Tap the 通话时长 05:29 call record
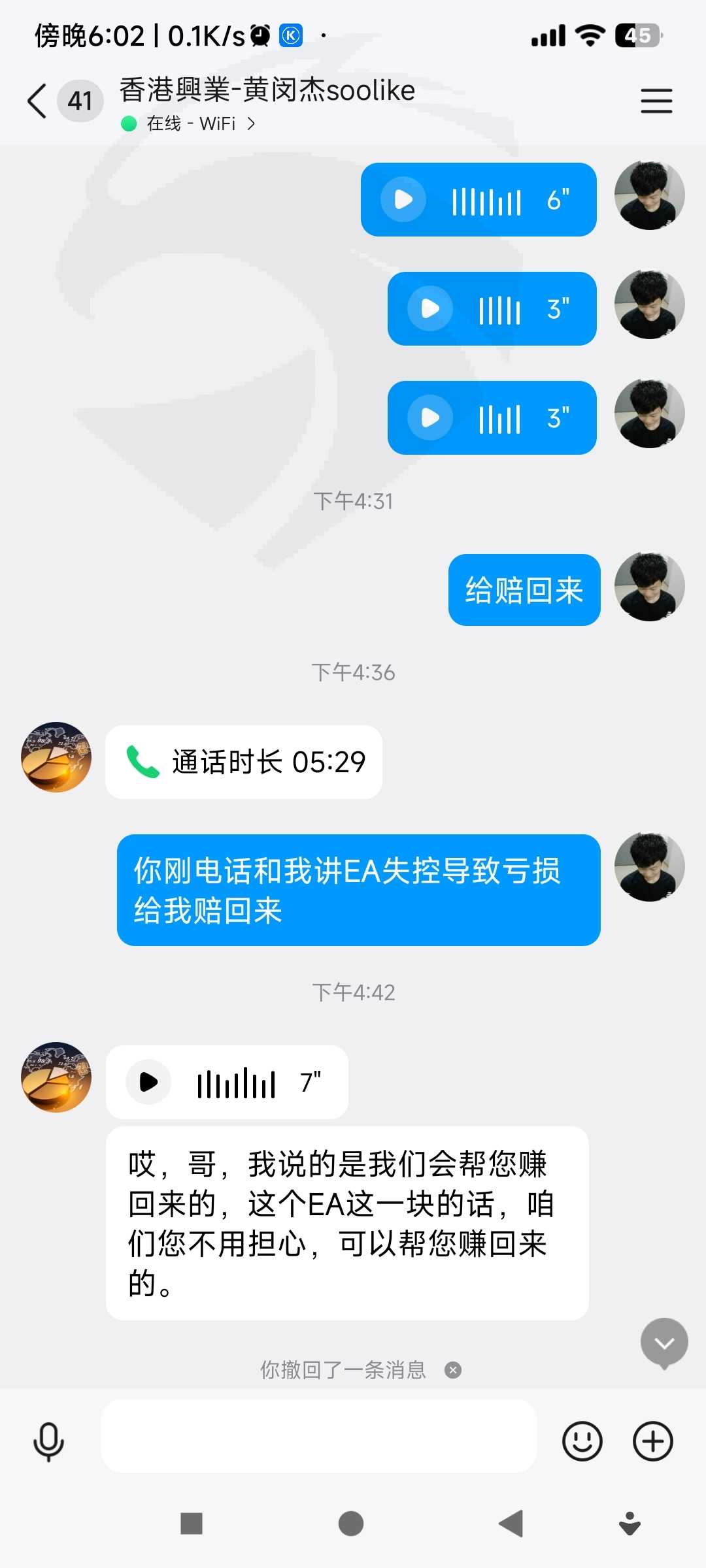706x1568 pixels. coord(244,762)
